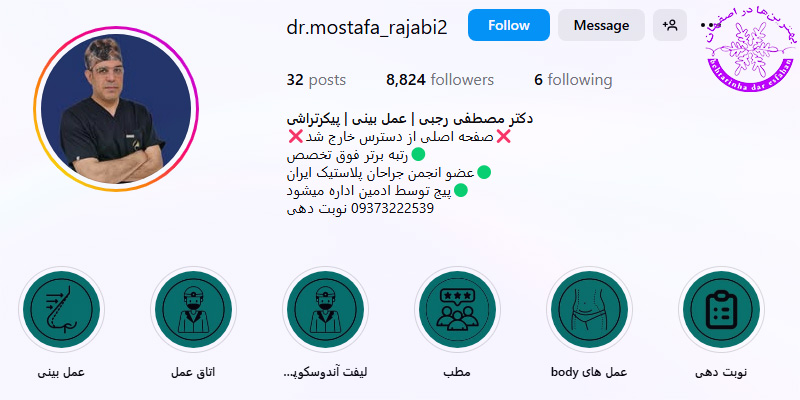Open the نوبت دهی highlight
The width and height of the screenshot is (800, 400).
[721, 309]
